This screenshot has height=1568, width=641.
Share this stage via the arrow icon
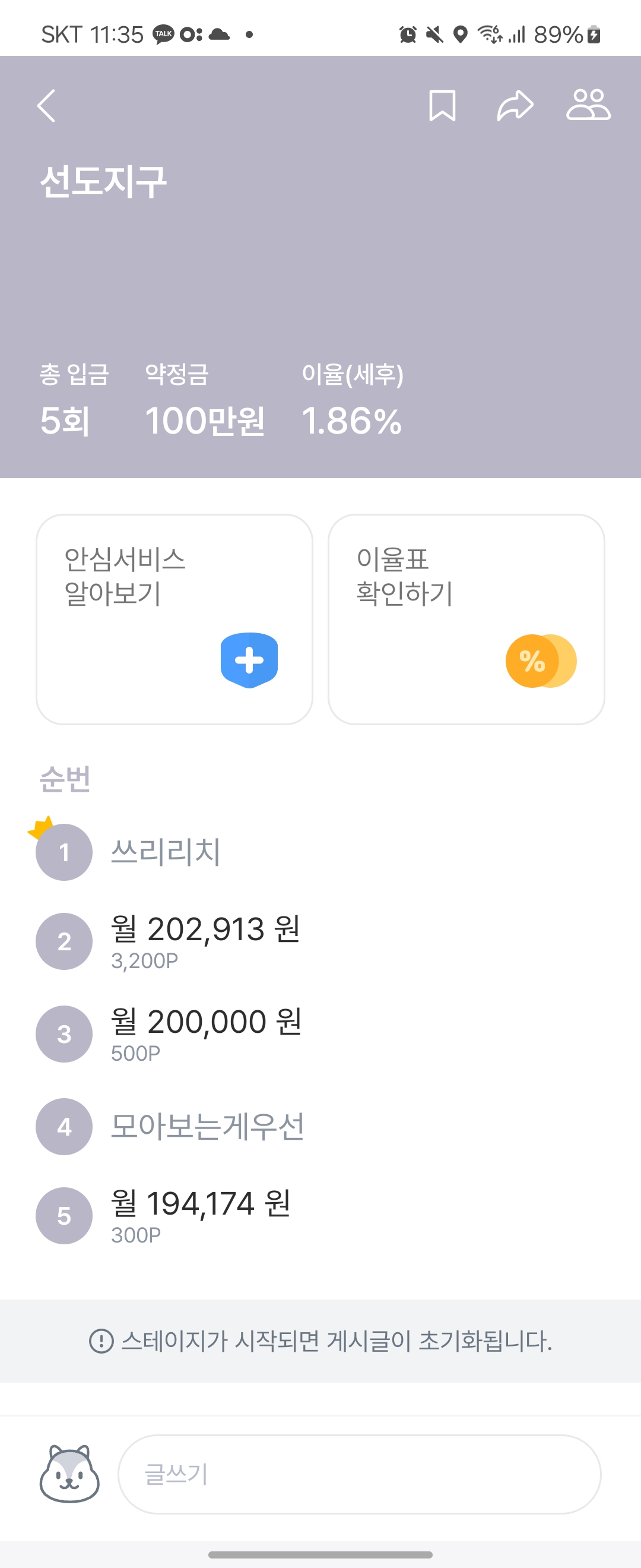point(515,106)
